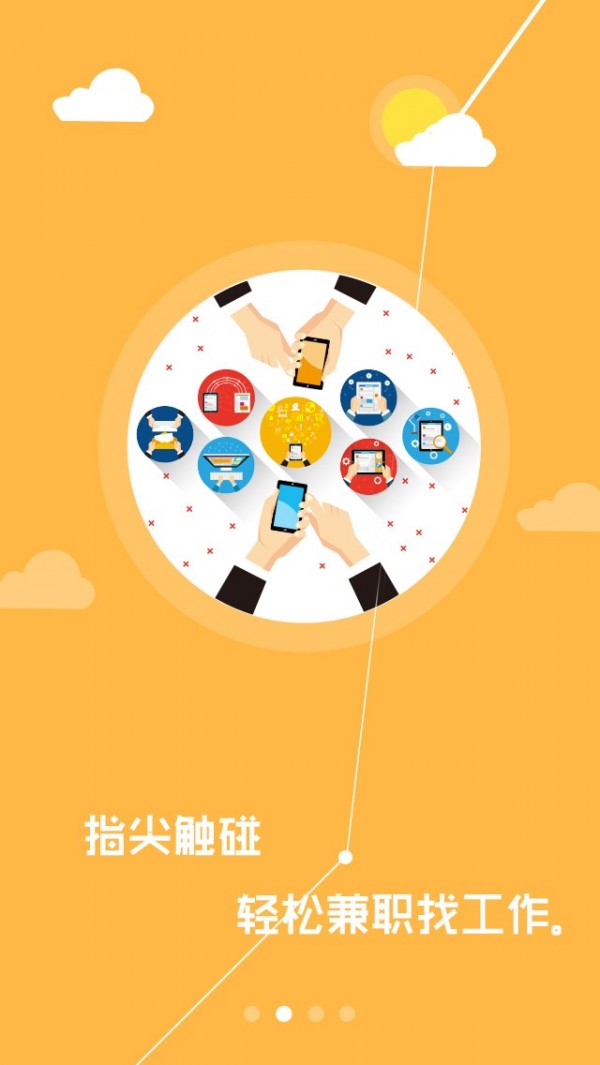The height and width of the screenshot is (1065, 600).
Task: Jump to the first onboarding page dot
Action: (252, 1014)
